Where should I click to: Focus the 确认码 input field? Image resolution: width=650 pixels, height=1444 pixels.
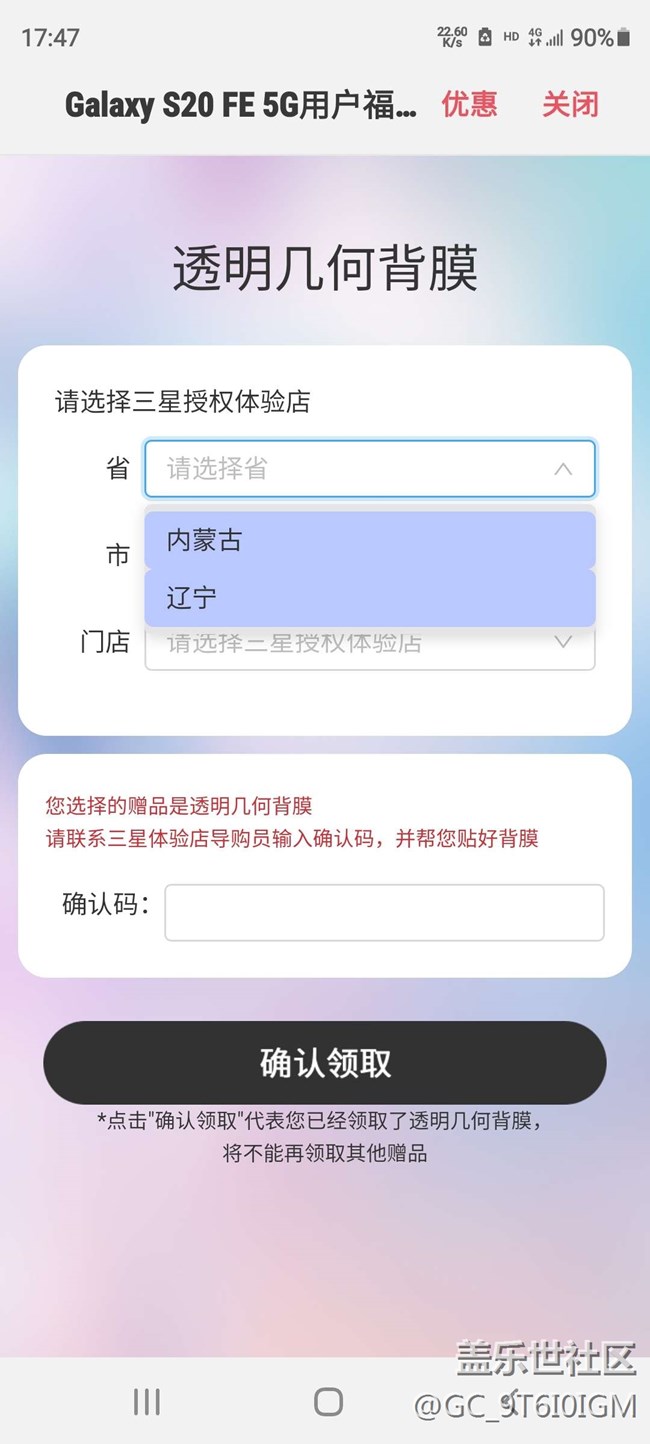pyautogui.click(x=384, y=912)
